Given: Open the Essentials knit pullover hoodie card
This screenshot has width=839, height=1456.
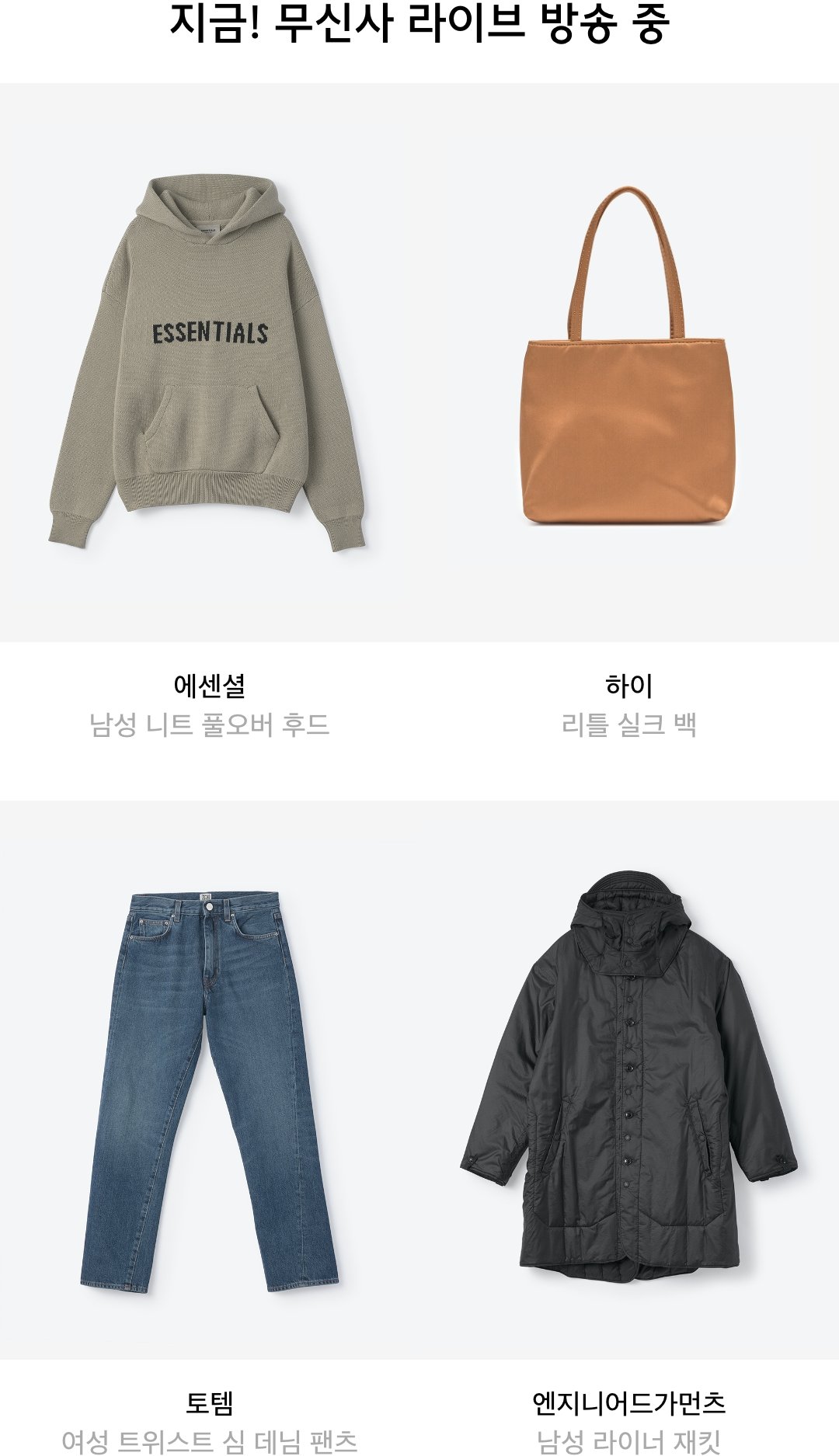Looking at the screenshot, I should [x=209, y=362].
